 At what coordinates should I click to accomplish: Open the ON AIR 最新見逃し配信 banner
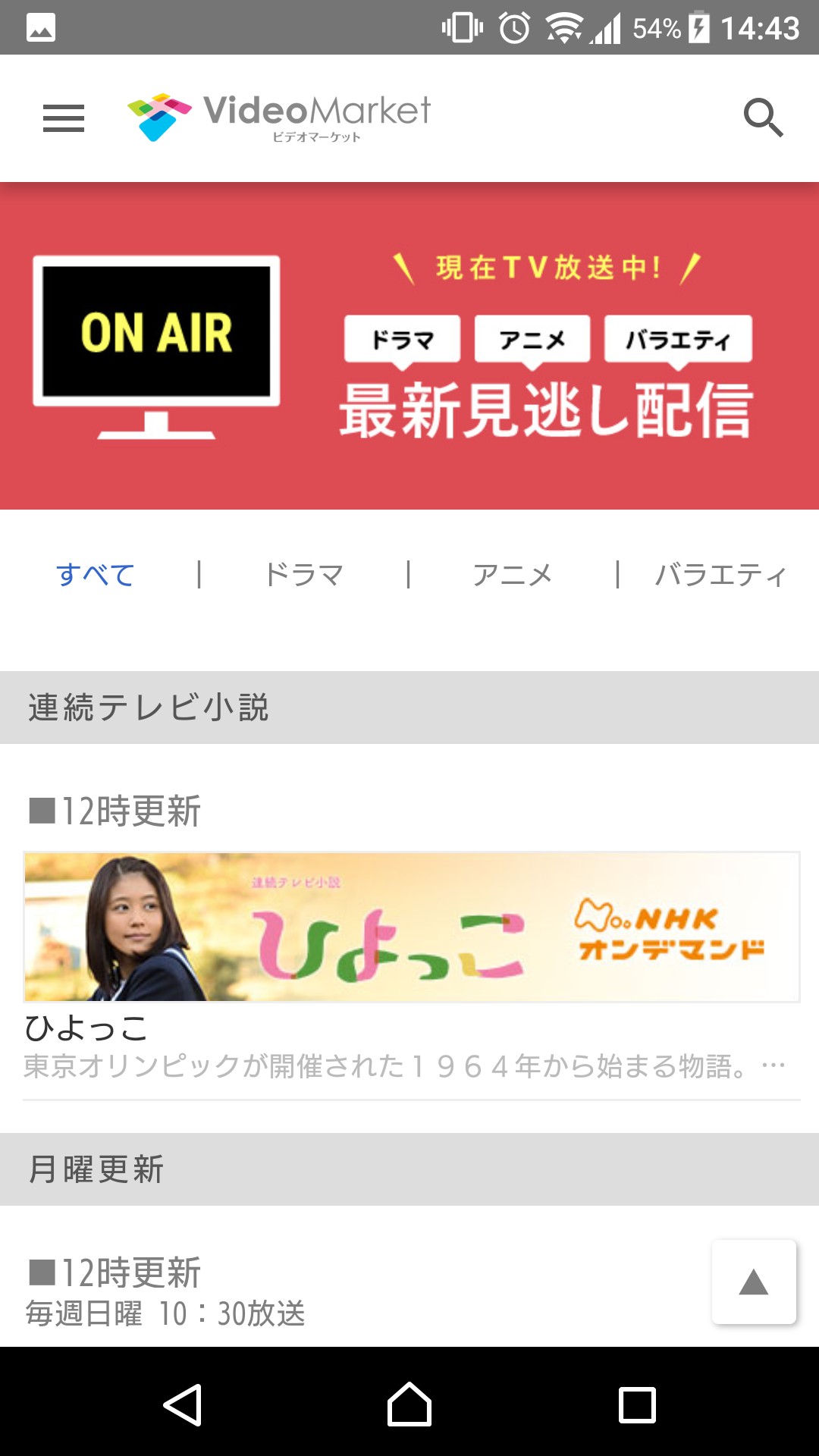point(409,346)
